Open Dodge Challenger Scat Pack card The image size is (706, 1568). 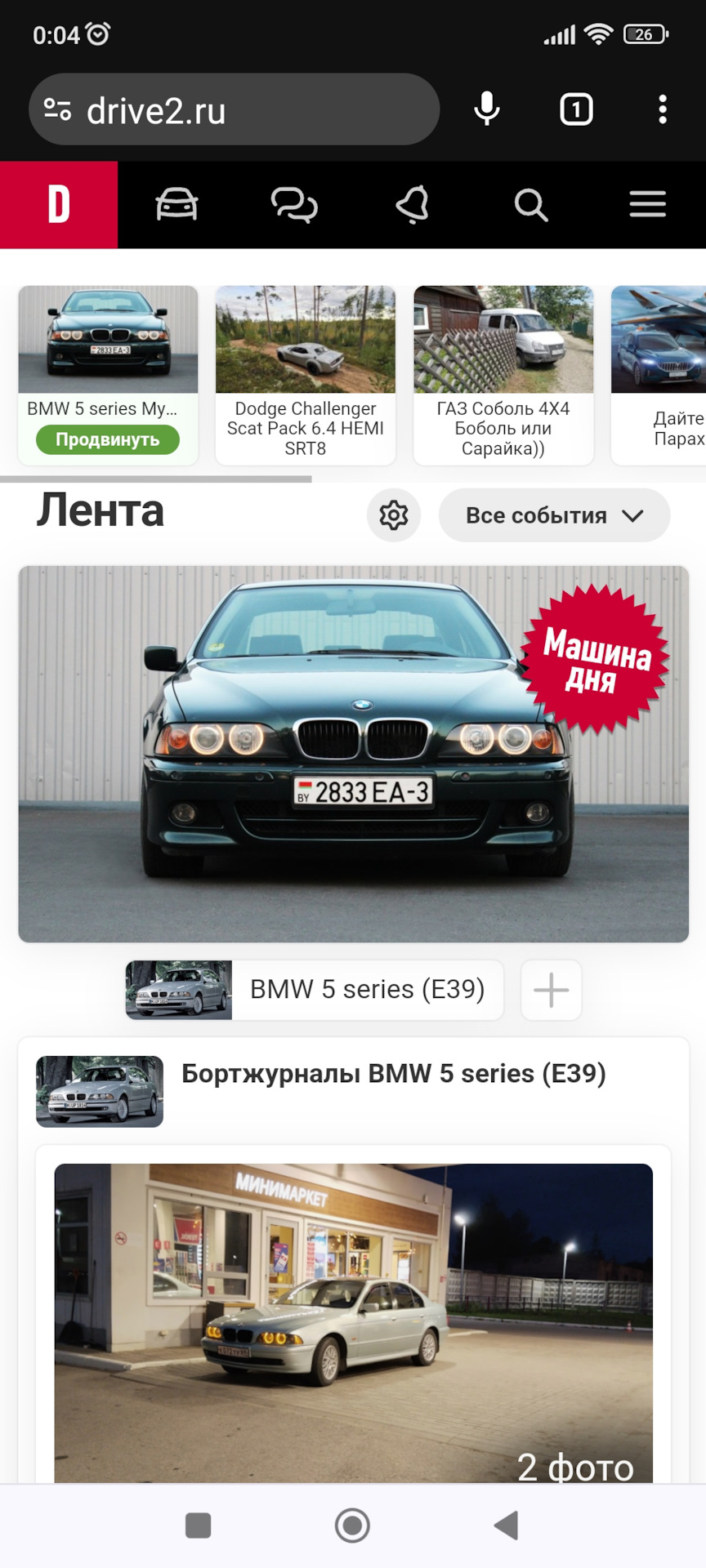coord(305,376)
